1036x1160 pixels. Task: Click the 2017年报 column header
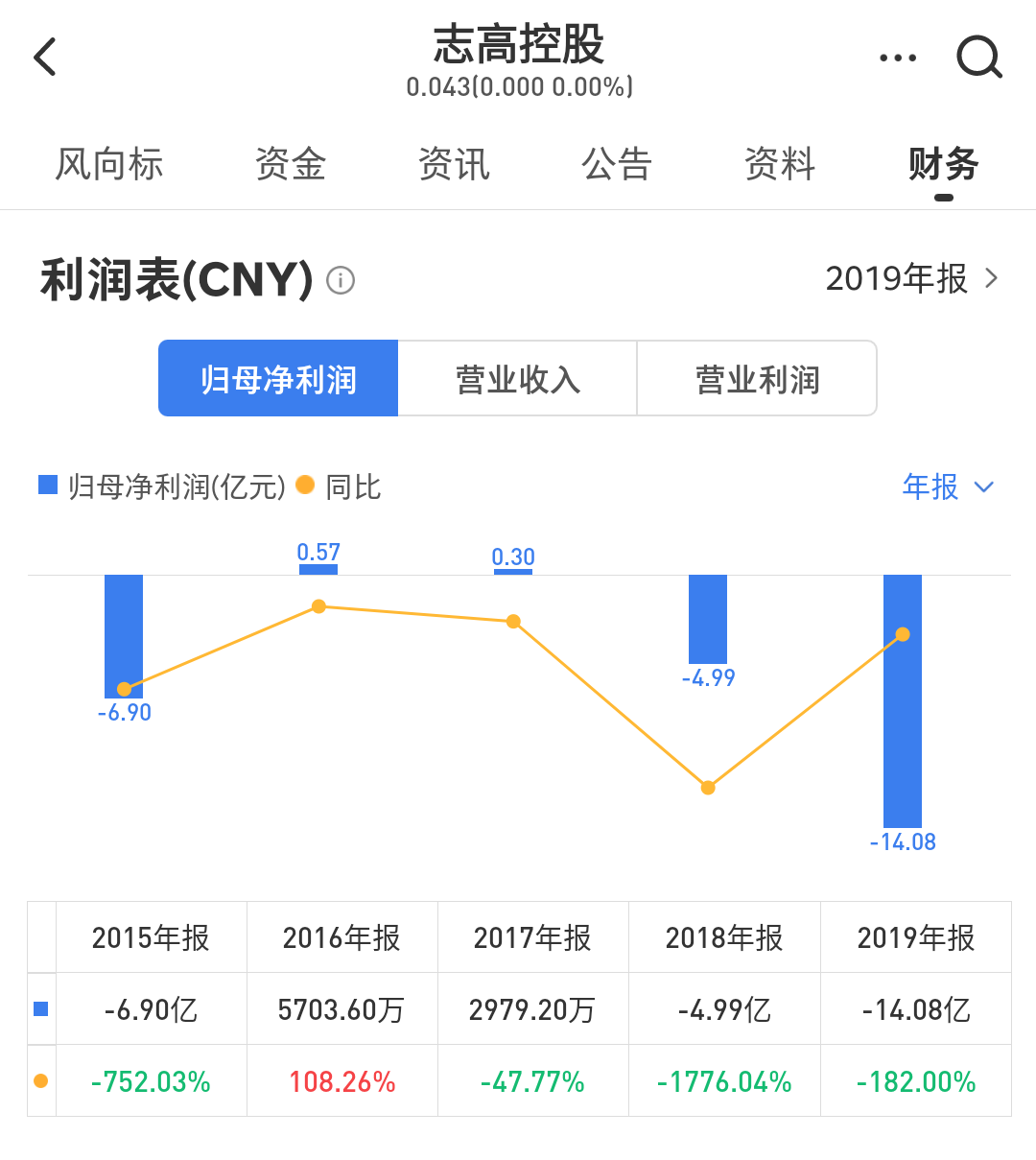[532, 937]
